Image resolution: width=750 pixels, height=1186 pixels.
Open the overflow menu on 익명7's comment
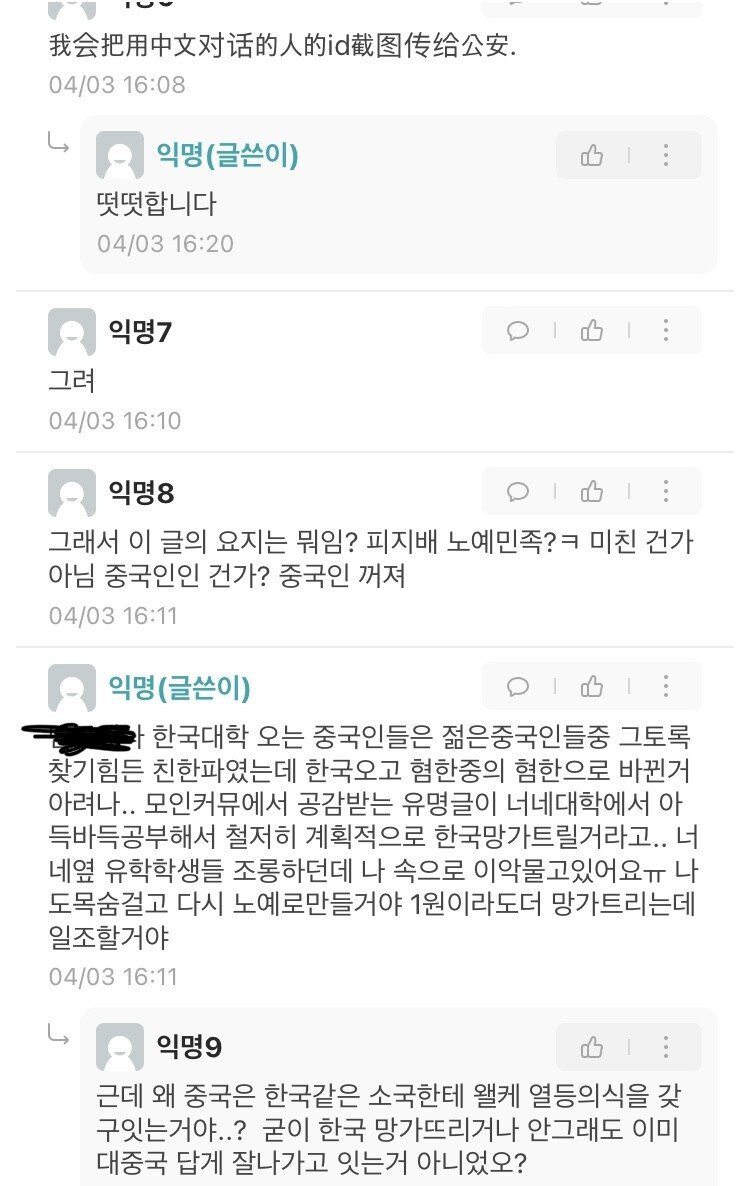[x=665, y=330]
